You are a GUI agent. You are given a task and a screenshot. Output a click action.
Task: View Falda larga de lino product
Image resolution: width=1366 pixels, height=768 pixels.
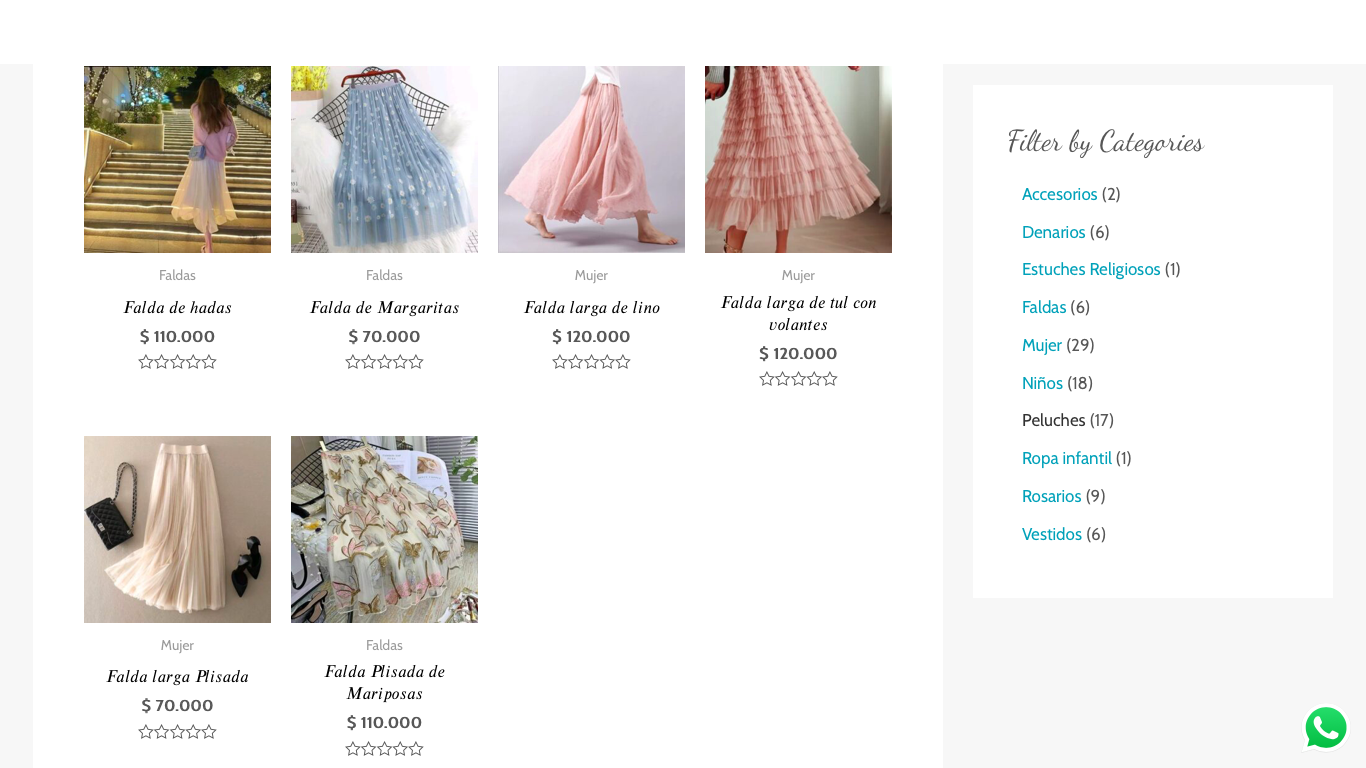[591, 307]
